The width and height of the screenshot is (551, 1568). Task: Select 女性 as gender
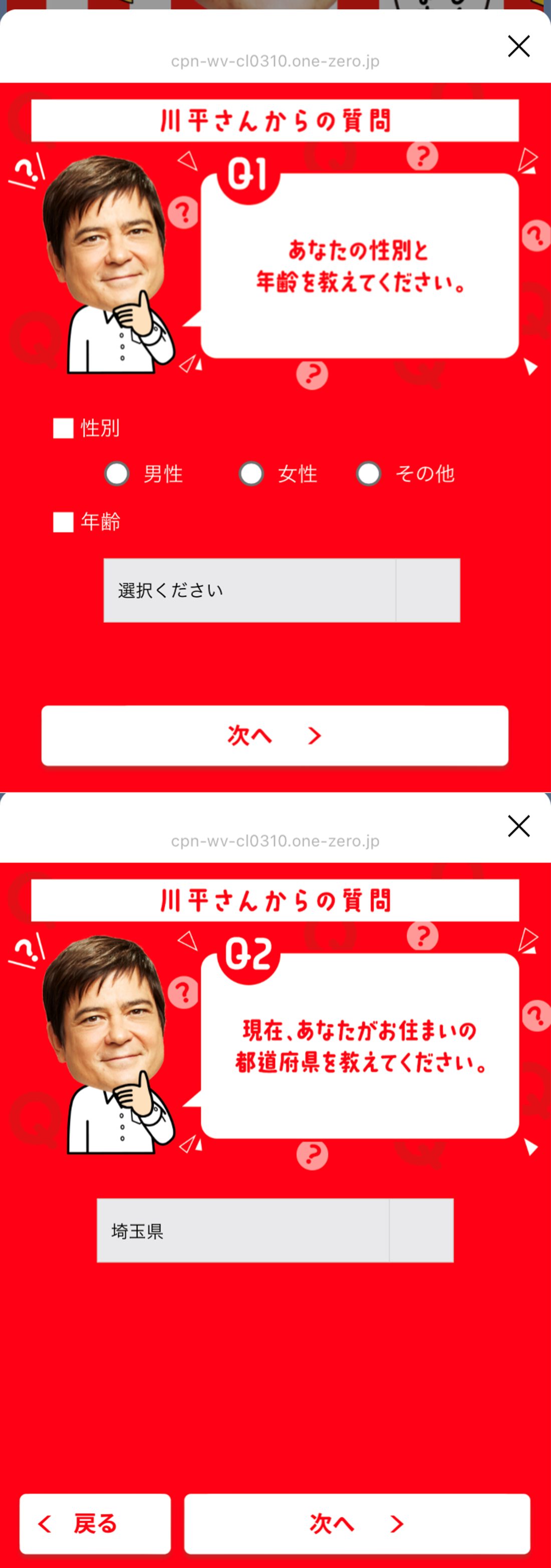click(251, 473)
